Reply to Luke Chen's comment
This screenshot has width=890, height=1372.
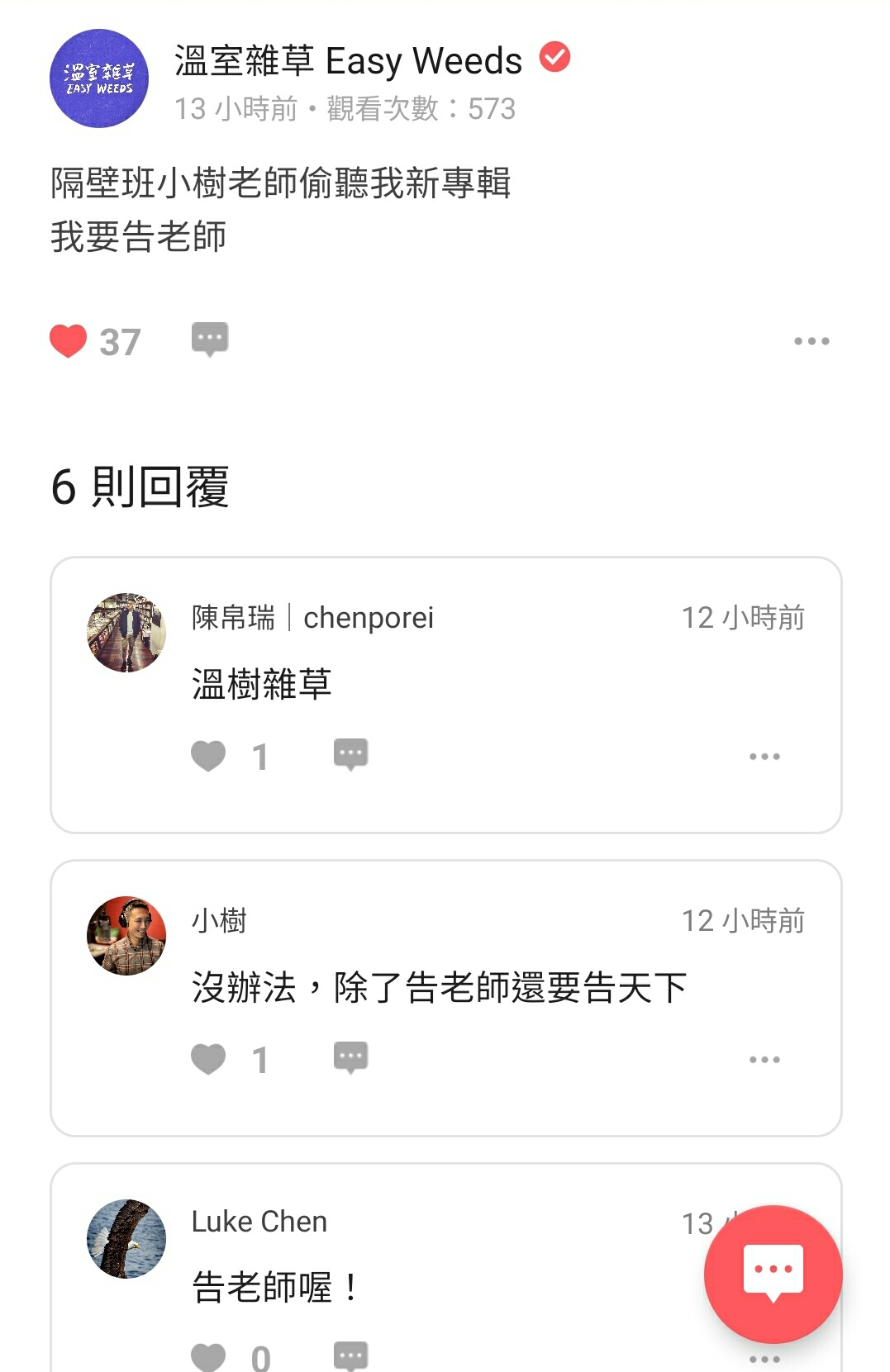click(350, 1355)
